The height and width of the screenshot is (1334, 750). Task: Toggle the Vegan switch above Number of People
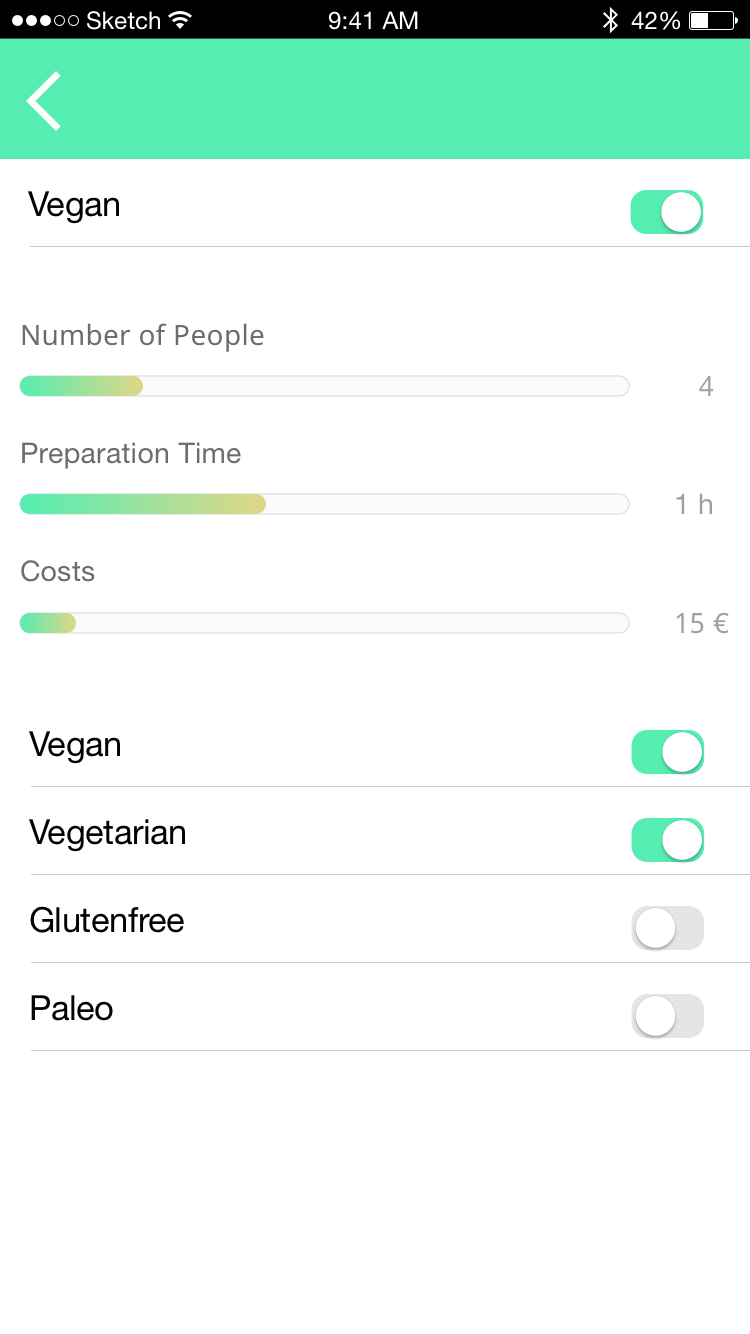667,212
